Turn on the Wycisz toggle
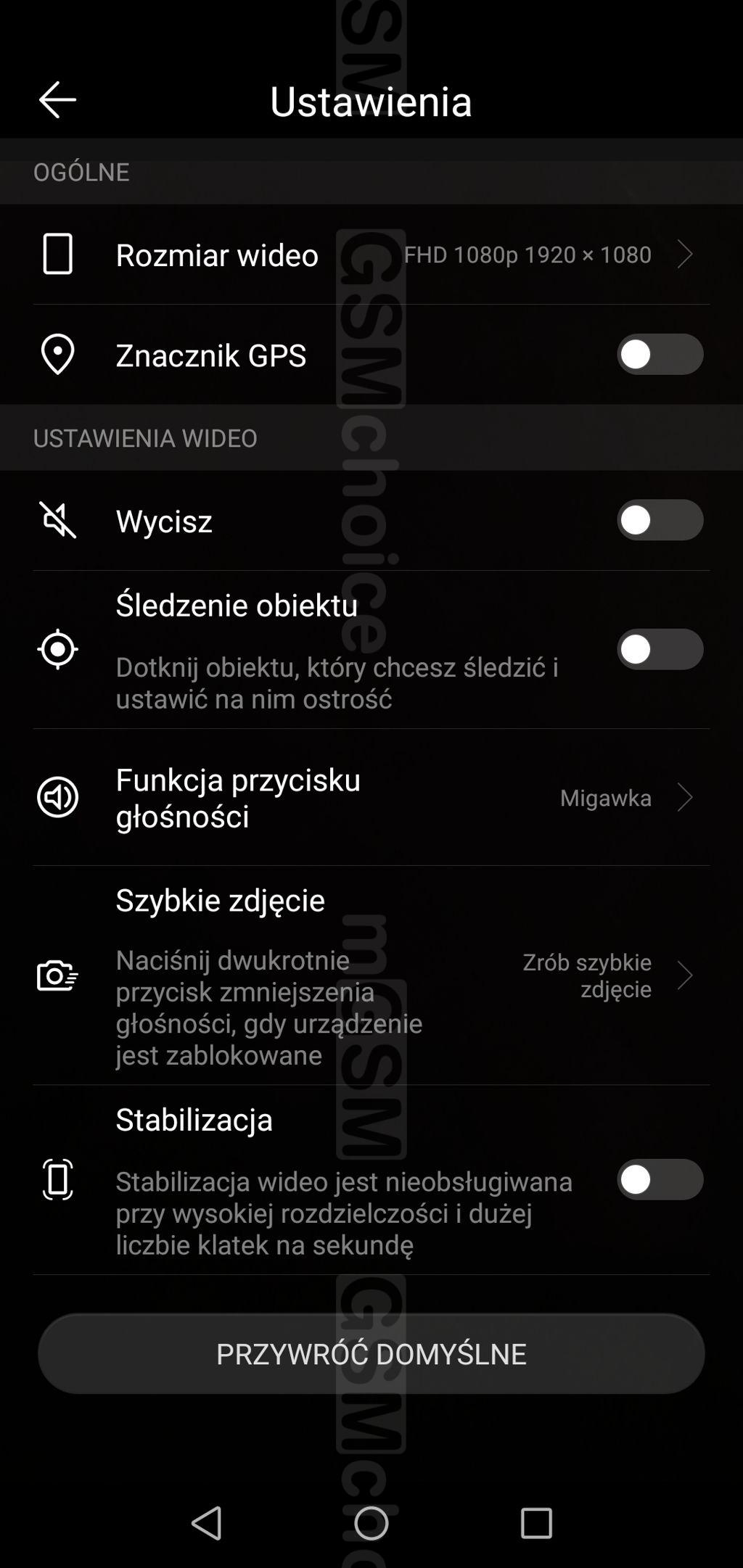The image size is (743, 1568). click(660, 520)
